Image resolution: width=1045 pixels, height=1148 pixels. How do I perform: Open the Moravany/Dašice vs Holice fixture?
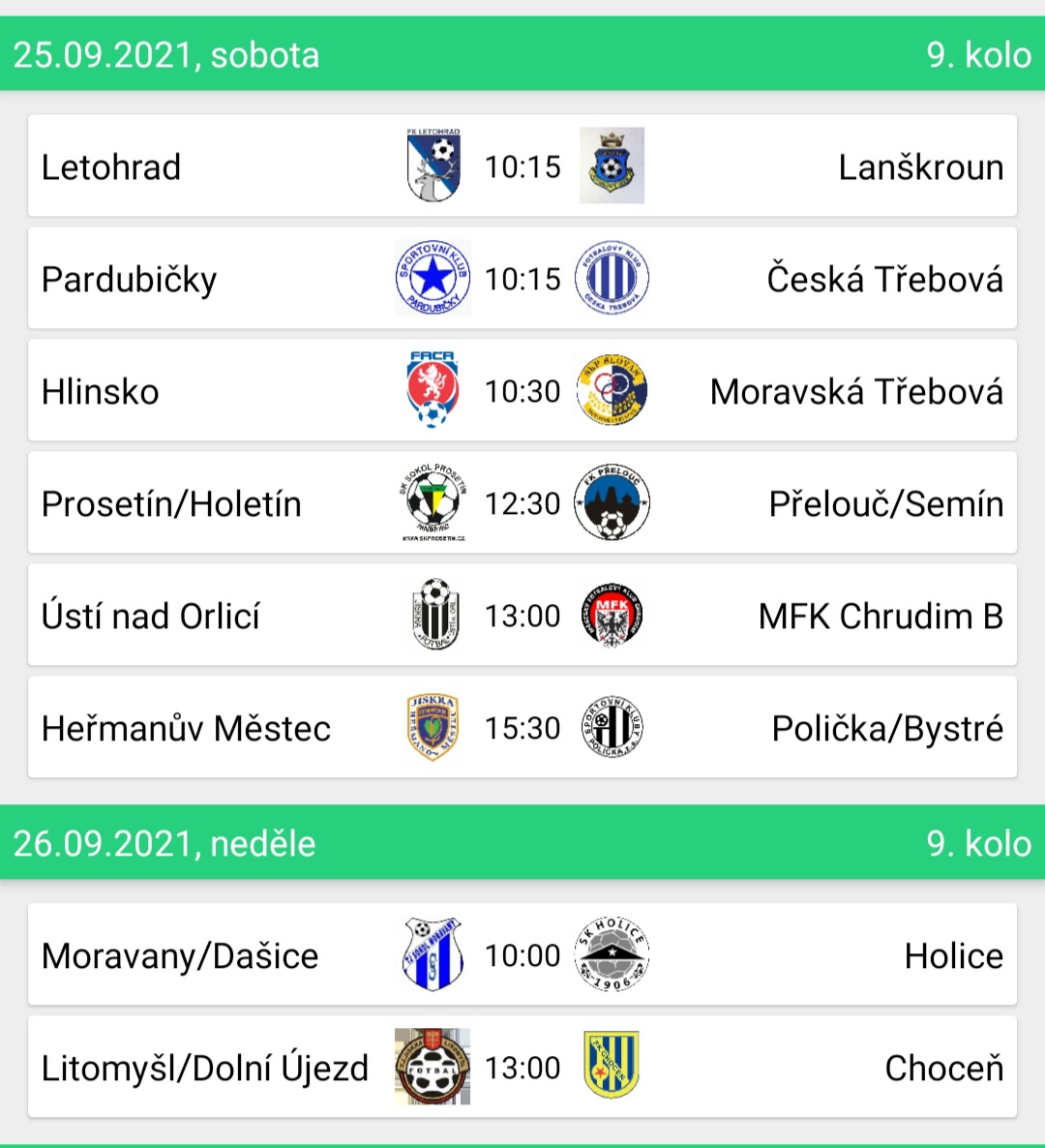522,955
